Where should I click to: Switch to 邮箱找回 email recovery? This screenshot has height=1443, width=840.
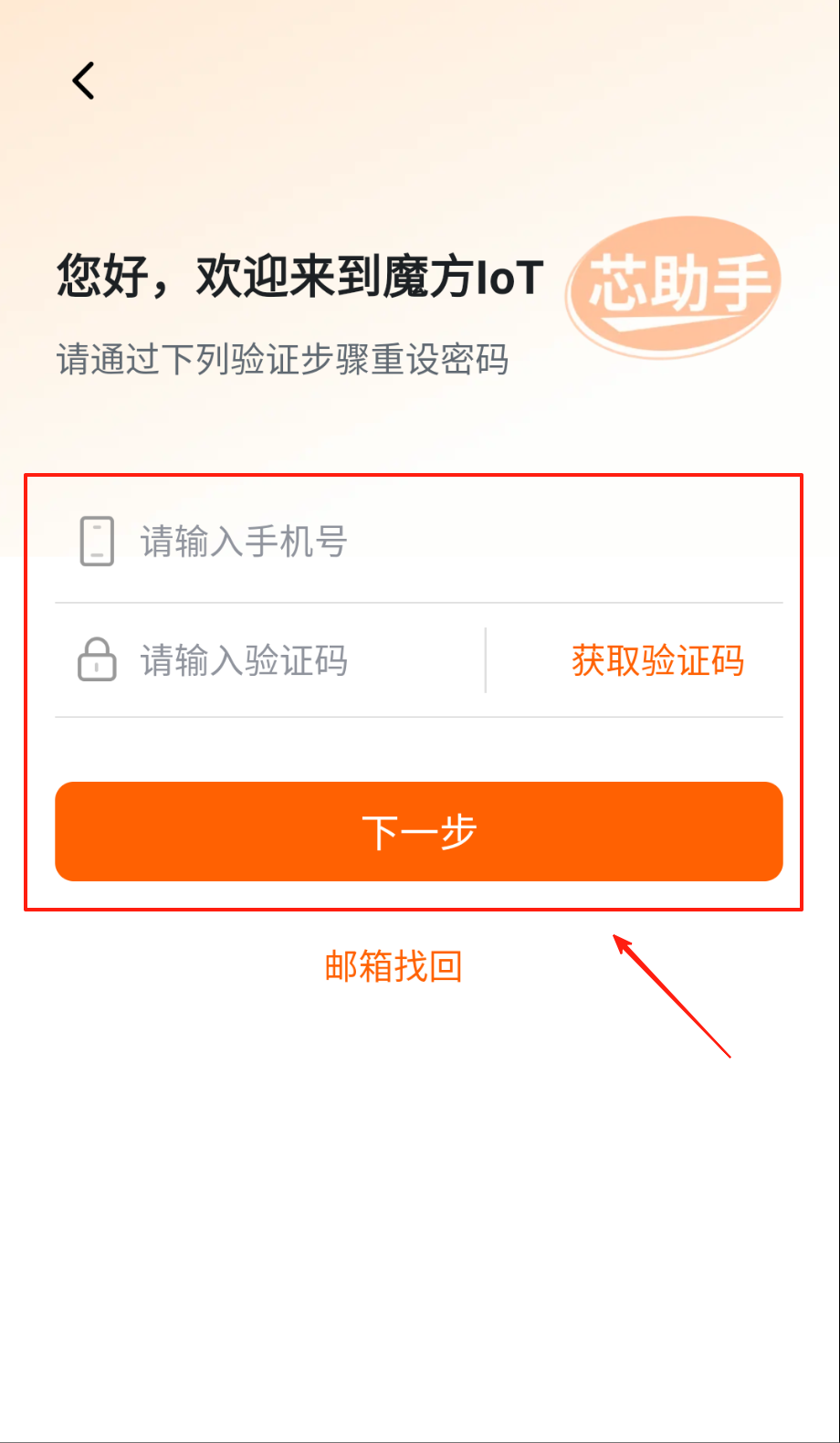pyautogui.click(x=394, y=965)
